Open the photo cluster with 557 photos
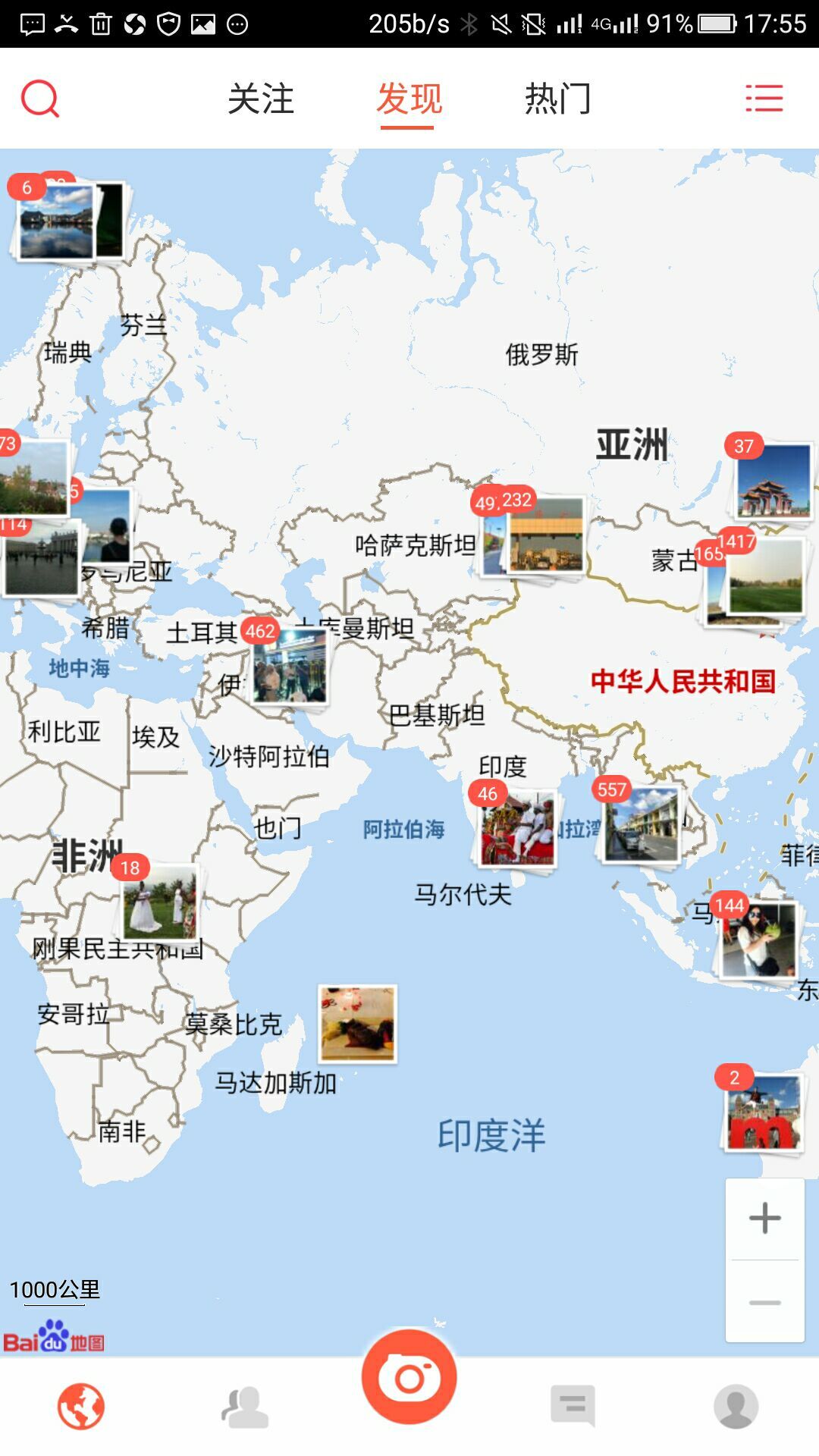This screenshot has width=819, height=1456. (x=642, y=824)
